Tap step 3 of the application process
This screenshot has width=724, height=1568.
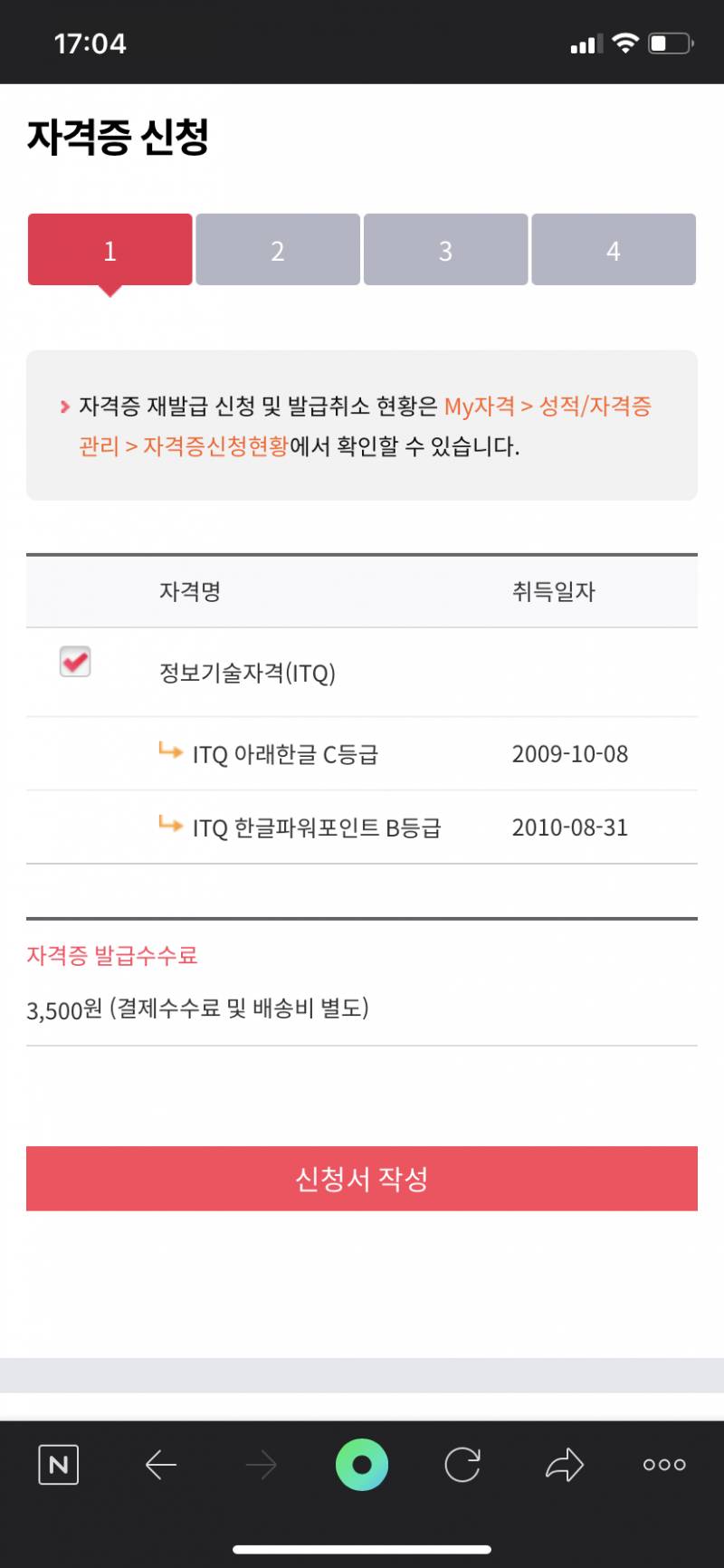[x=445, y=250]
